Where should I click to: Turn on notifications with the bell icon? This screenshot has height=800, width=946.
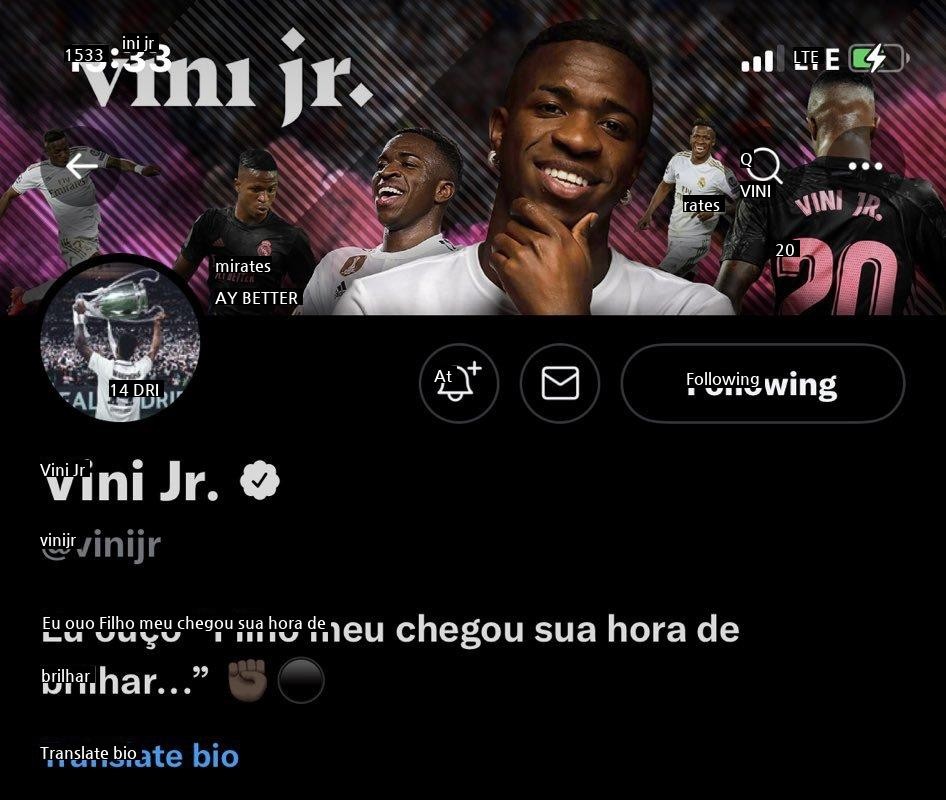(x=459, y=383)
